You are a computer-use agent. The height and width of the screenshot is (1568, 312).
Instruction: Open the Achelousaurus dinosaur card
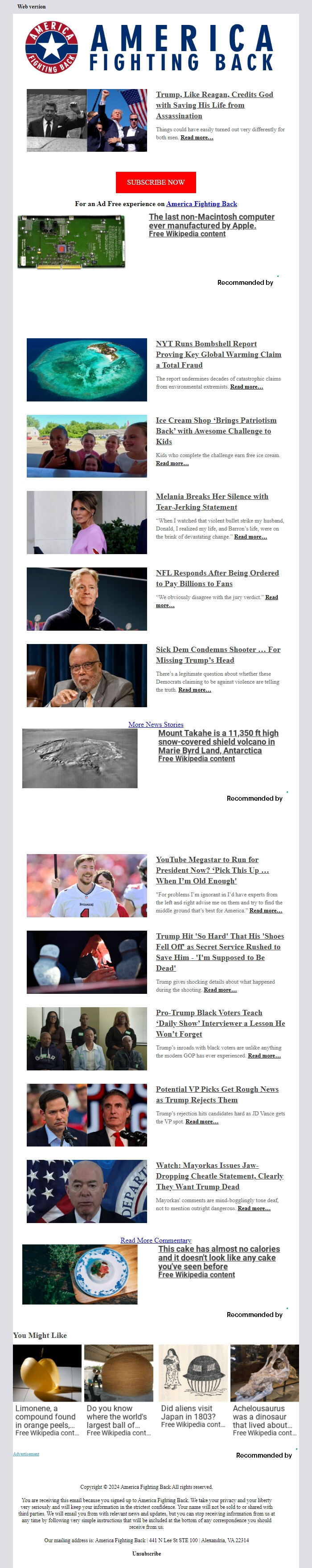[264, 1416]
